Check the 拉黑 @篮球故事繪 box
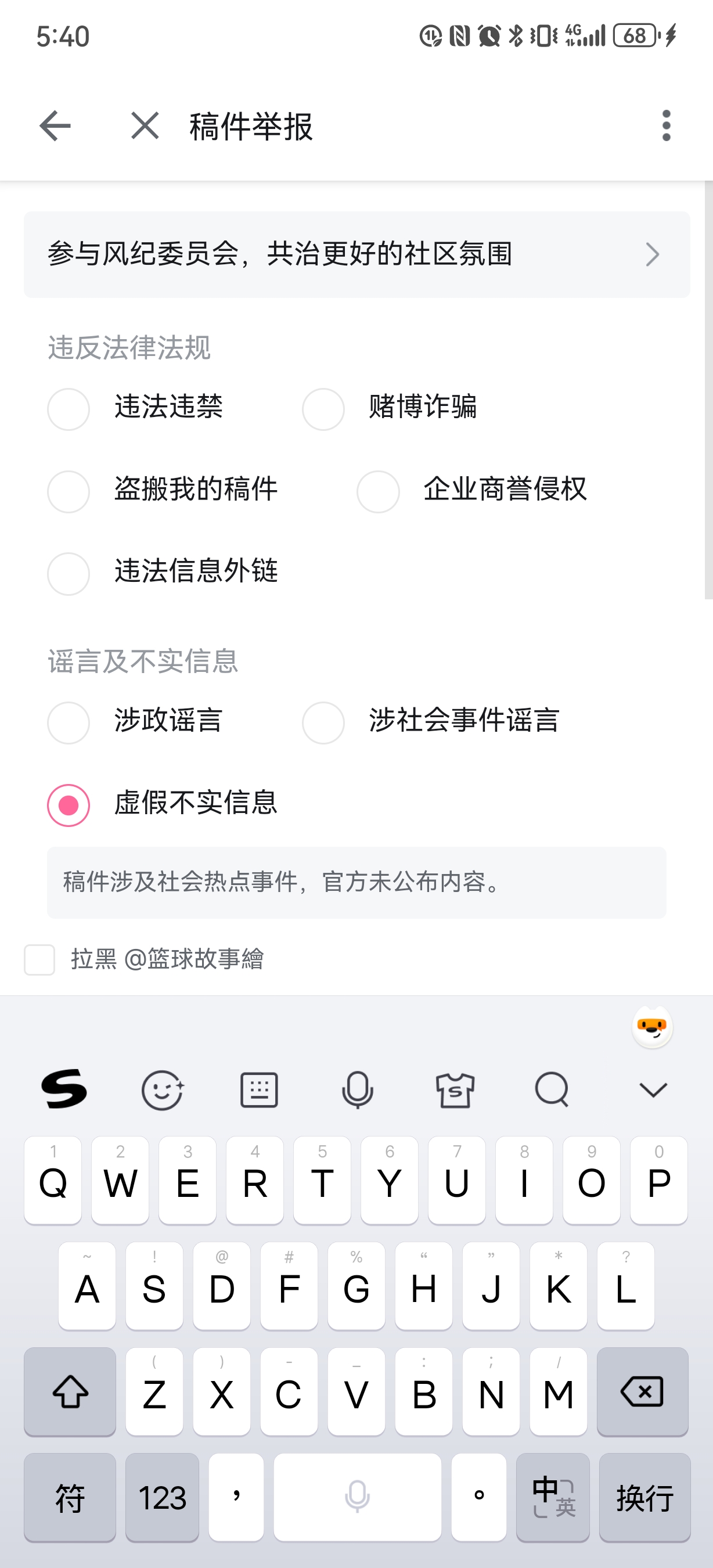 point(39,960)
